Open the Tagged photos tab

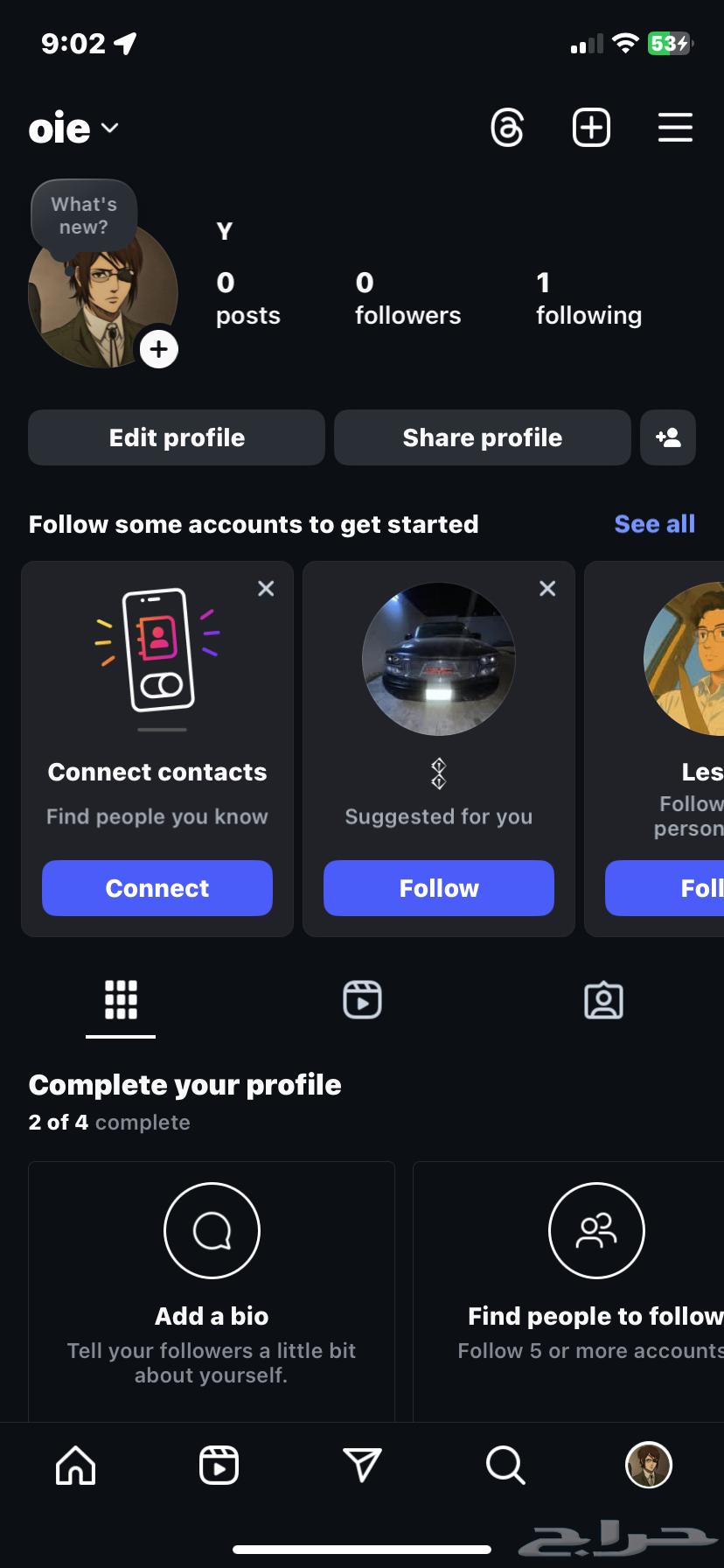603,1000
